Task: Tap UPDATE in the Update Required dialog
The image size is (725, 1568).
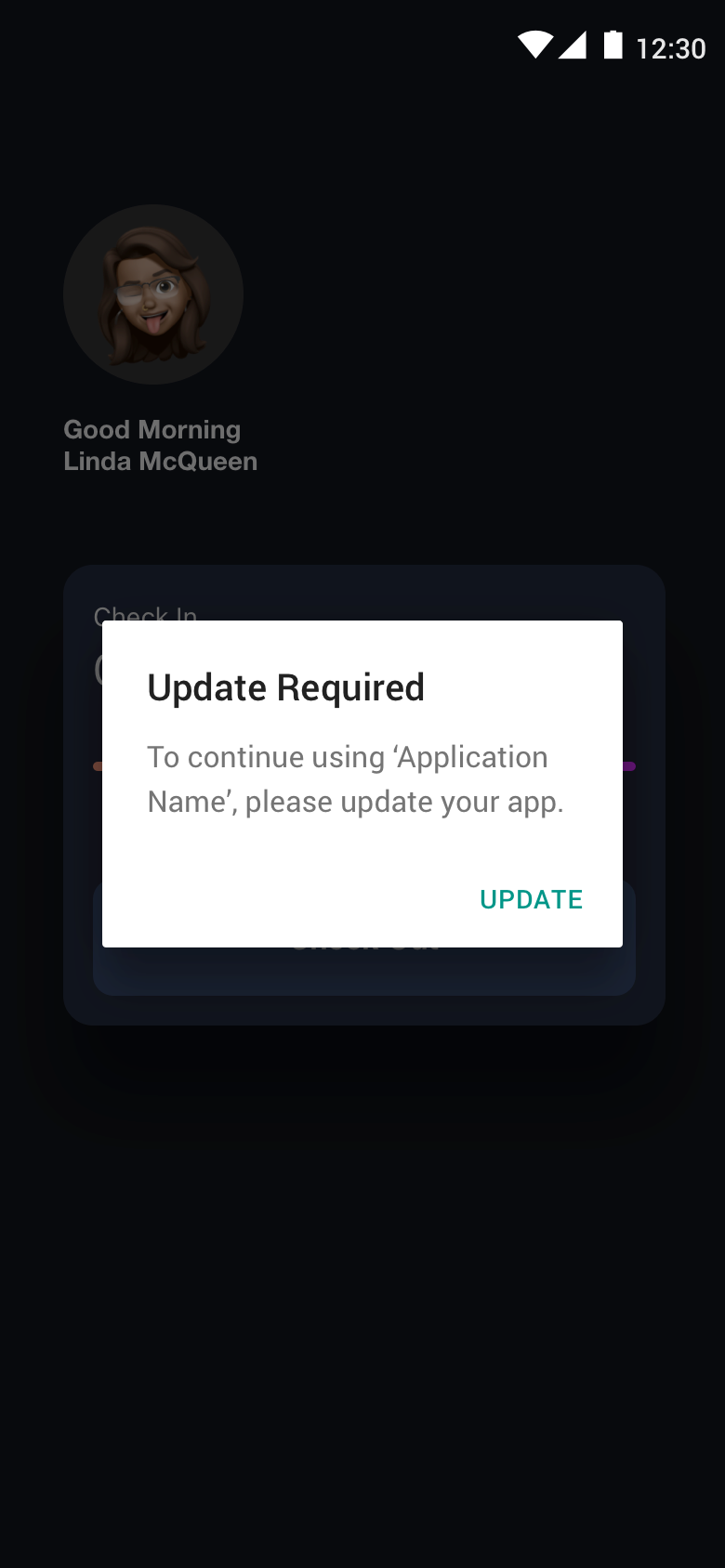Action: (531, 899)
